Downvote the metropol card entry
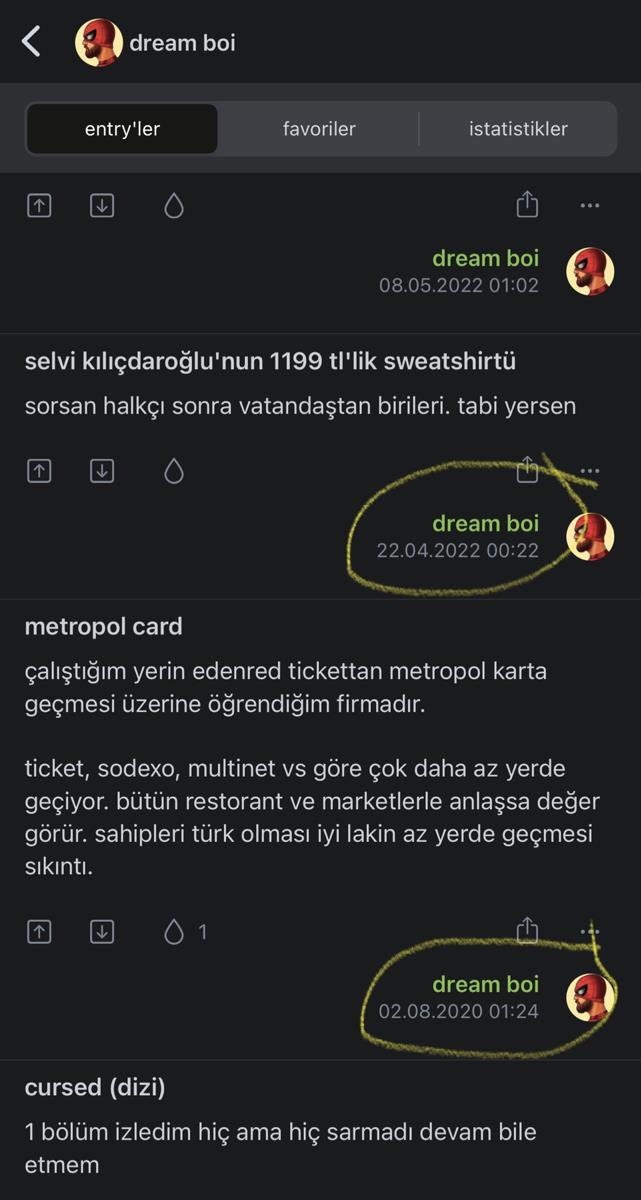This screenshot has height=1200, width=641. point(102,932)
